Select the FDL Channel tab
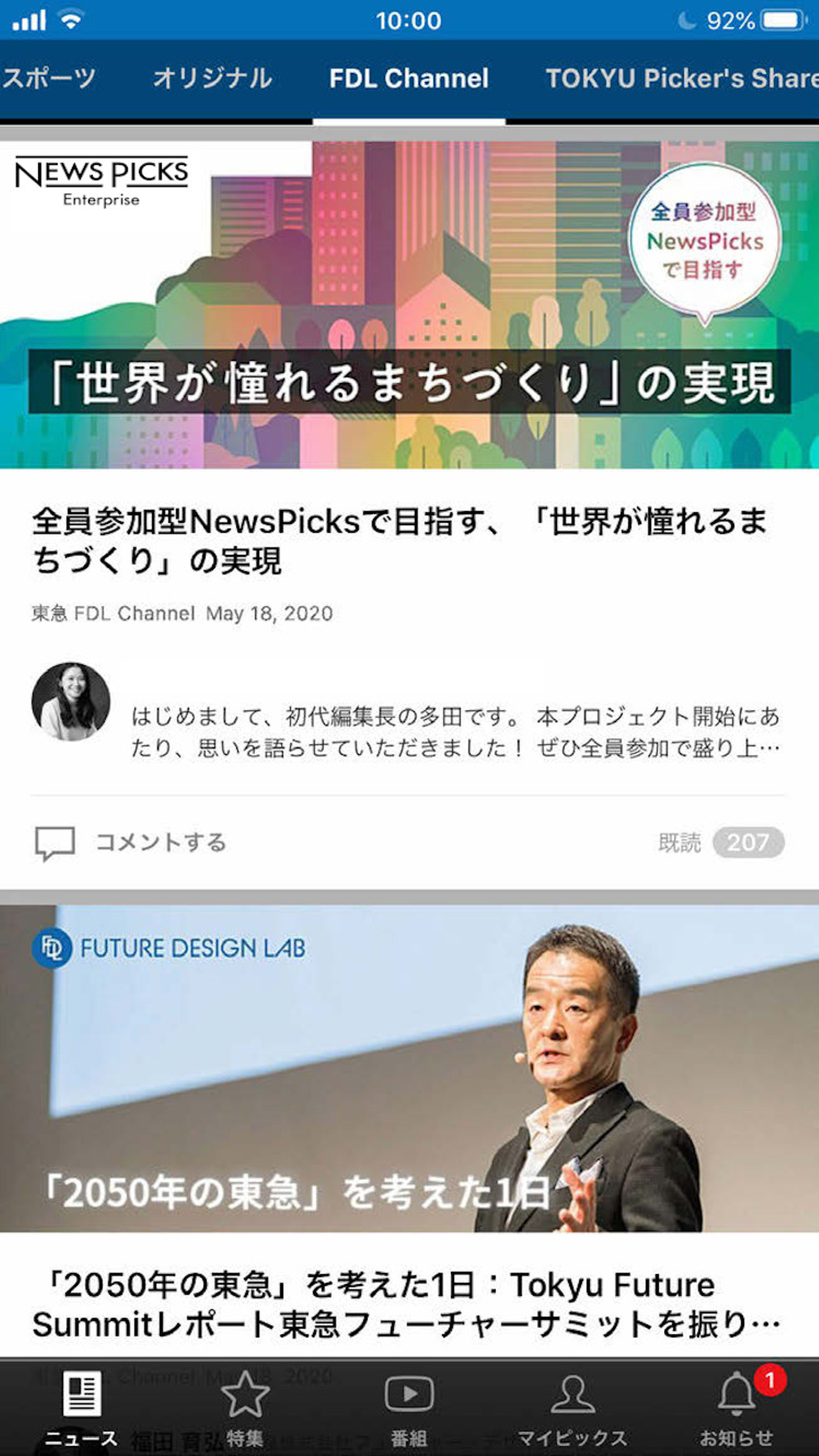Image resolution: width=819 pixels, height=1456 pixels. (409, 78)
